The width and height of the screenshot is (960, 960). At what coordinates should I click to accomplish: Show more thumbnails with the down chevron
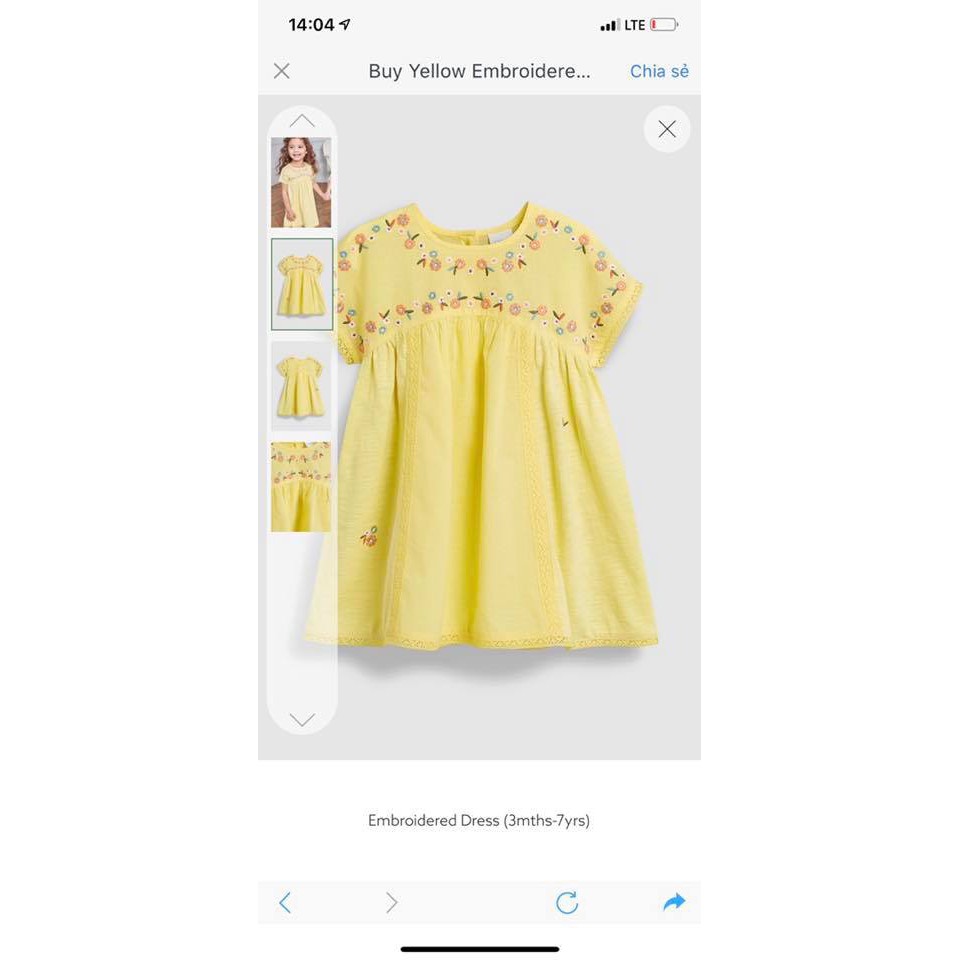click(302, 719)
